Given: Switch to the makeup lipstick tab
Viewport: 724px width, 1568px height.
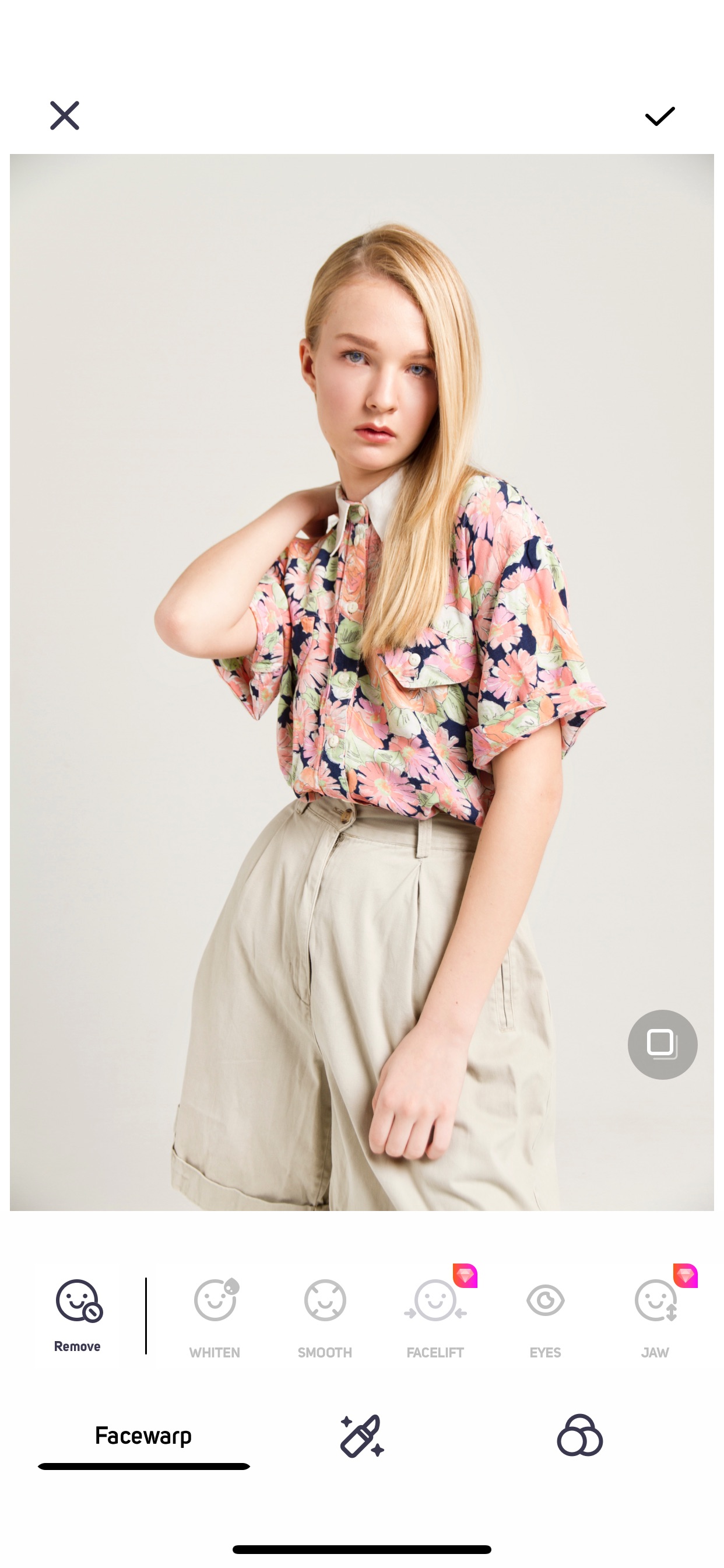Looking at the screenshot, I should point(362,1436).
